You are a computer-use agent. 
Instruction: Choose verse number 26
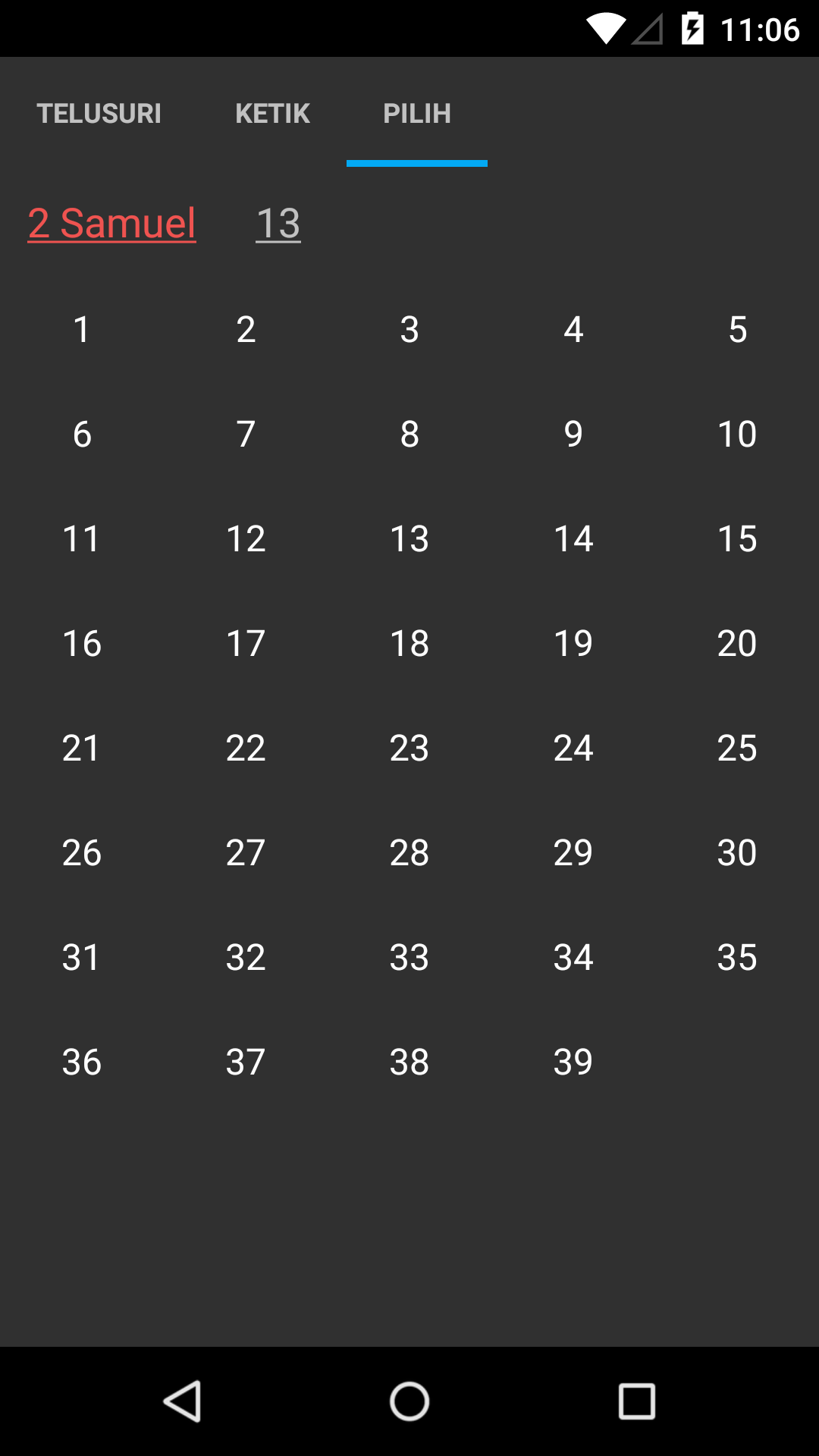82,853
